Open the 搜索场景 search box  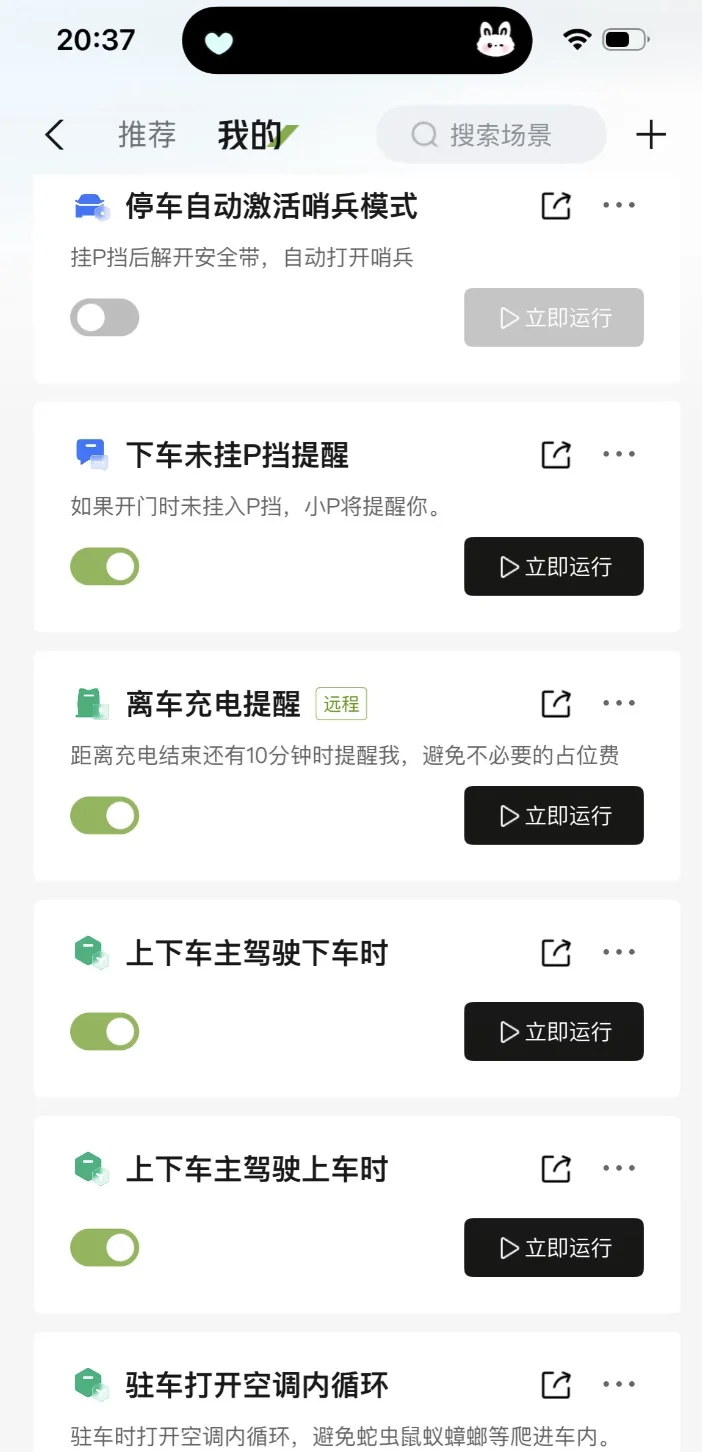491,135
